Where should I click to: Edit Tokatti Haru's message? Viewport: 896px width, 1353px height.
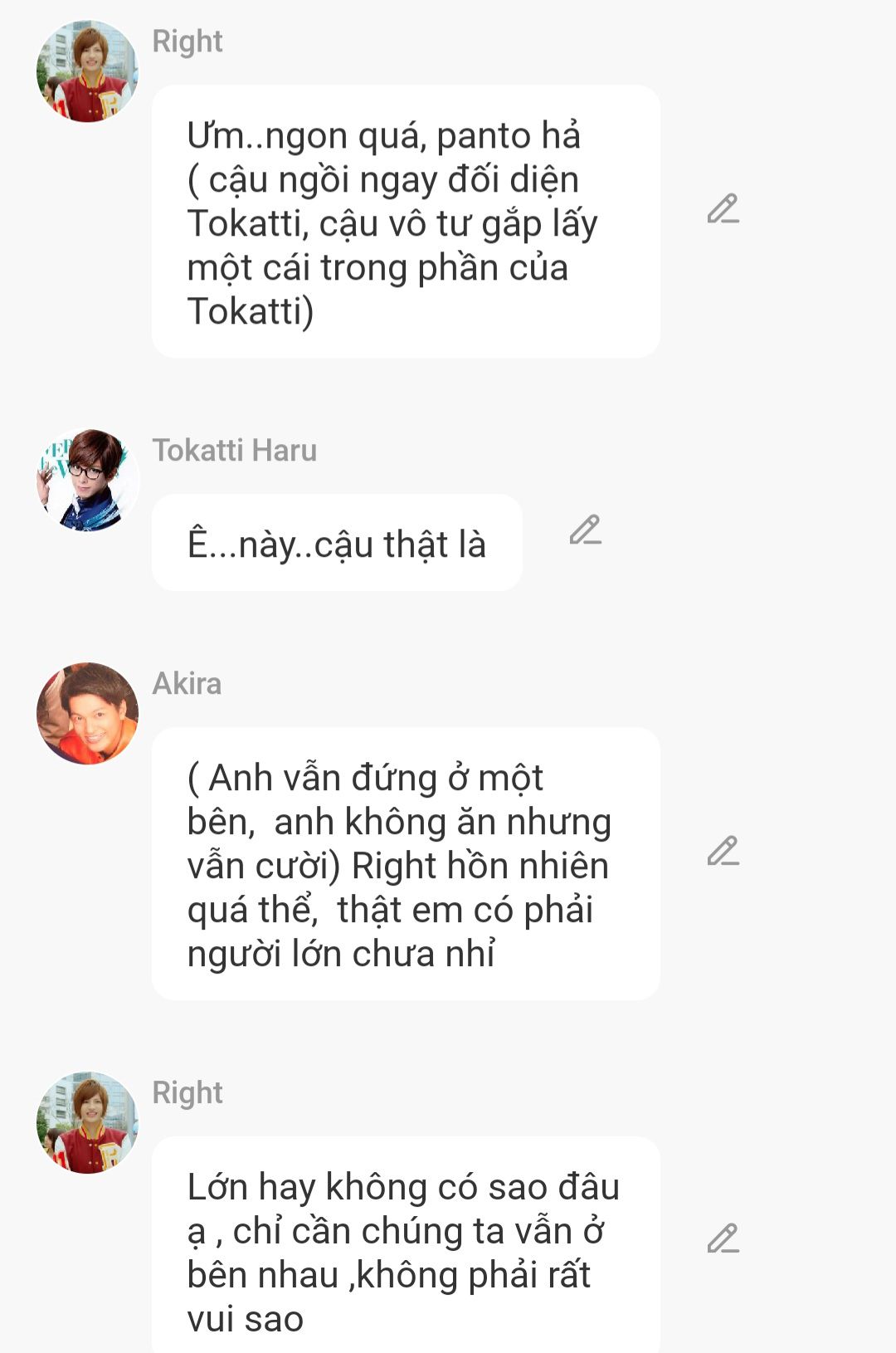click(585, 530)
